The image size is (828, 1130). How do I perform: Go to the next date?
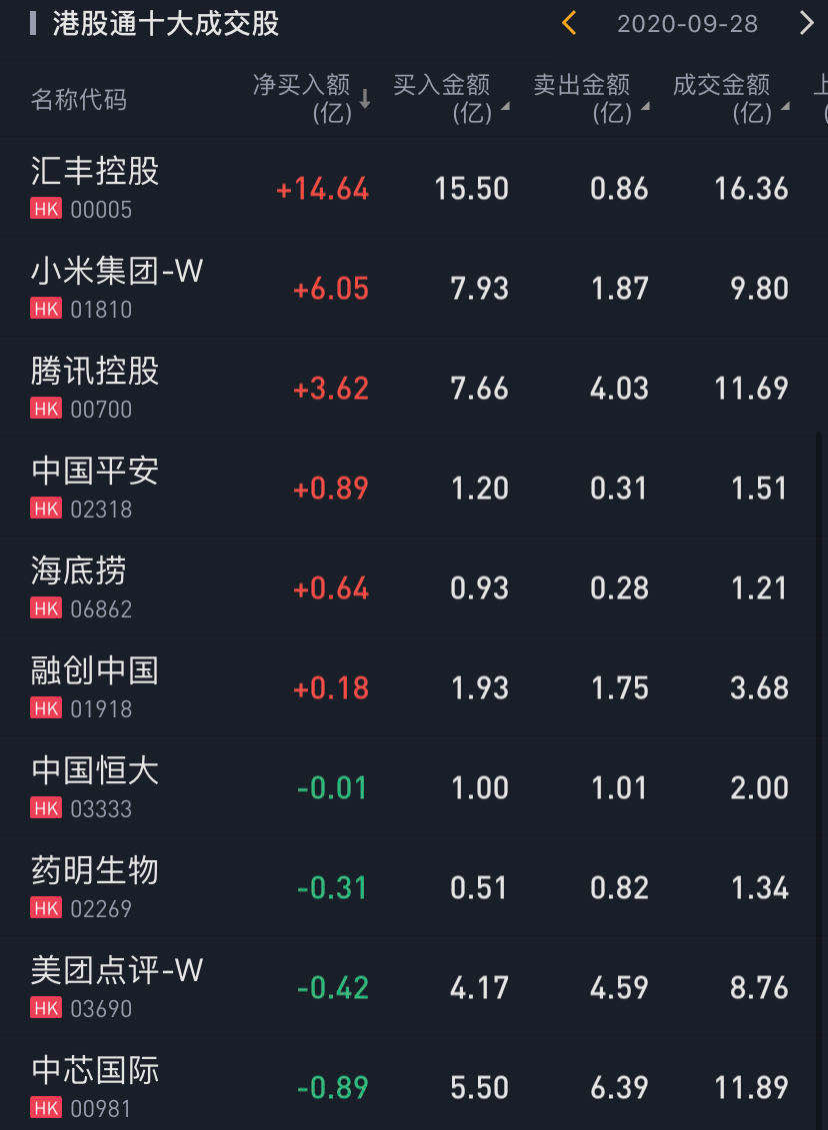click(x=806, y=23)
